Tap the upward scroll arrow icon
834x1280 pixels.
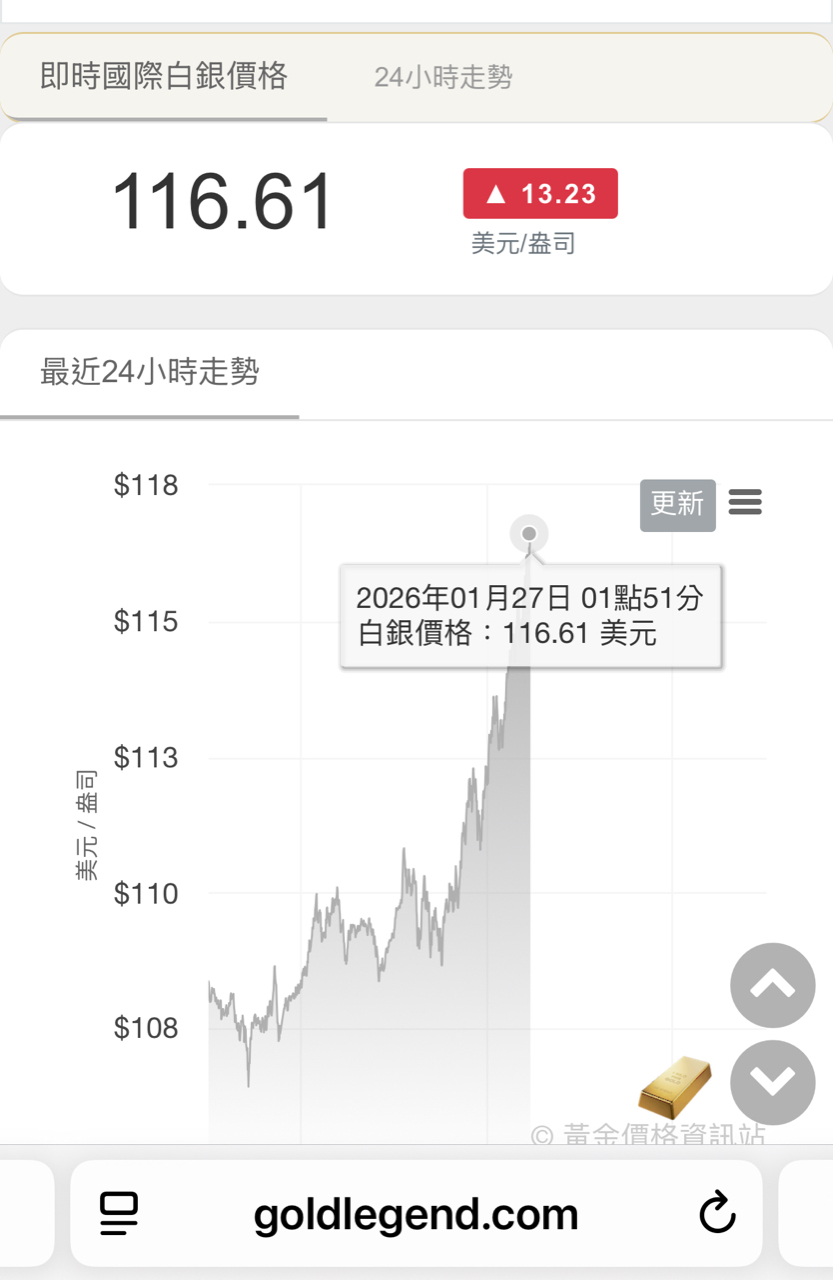[x=772, y=986]
